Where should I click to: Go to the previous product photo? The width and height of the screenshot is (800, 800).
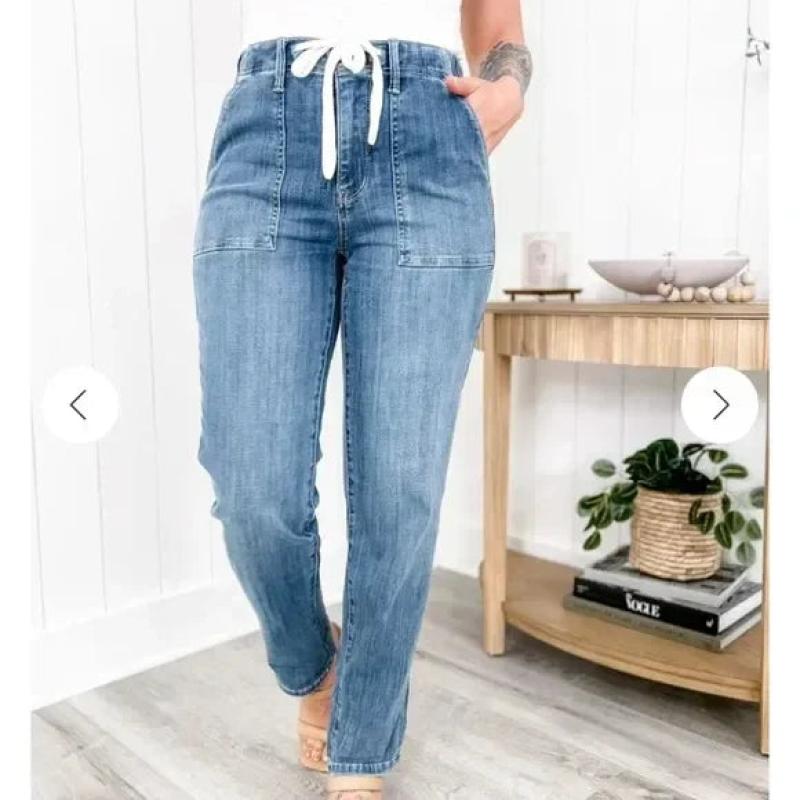pyautogui.click(x=79, y=405)
